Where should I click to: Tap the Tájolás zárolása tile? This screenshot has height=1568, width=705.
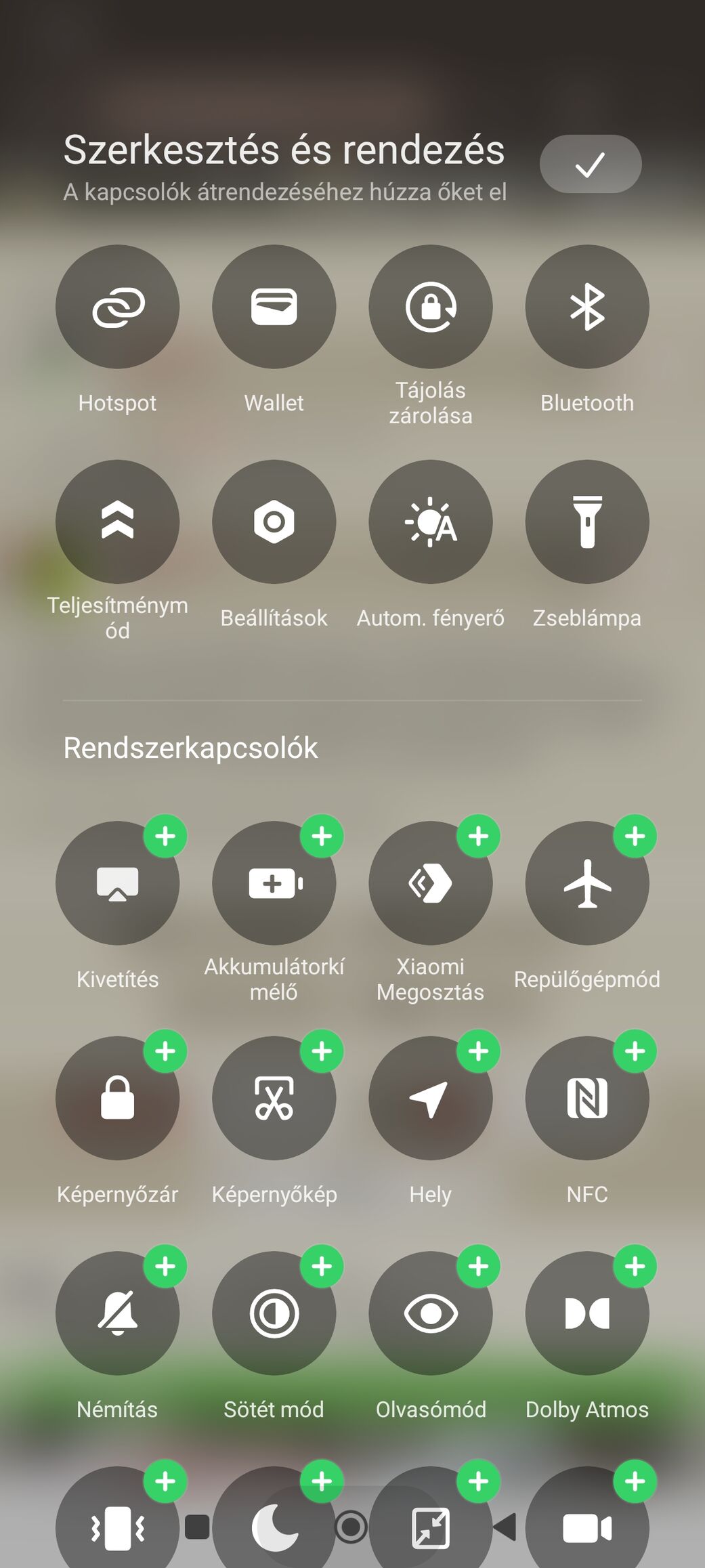430,307
